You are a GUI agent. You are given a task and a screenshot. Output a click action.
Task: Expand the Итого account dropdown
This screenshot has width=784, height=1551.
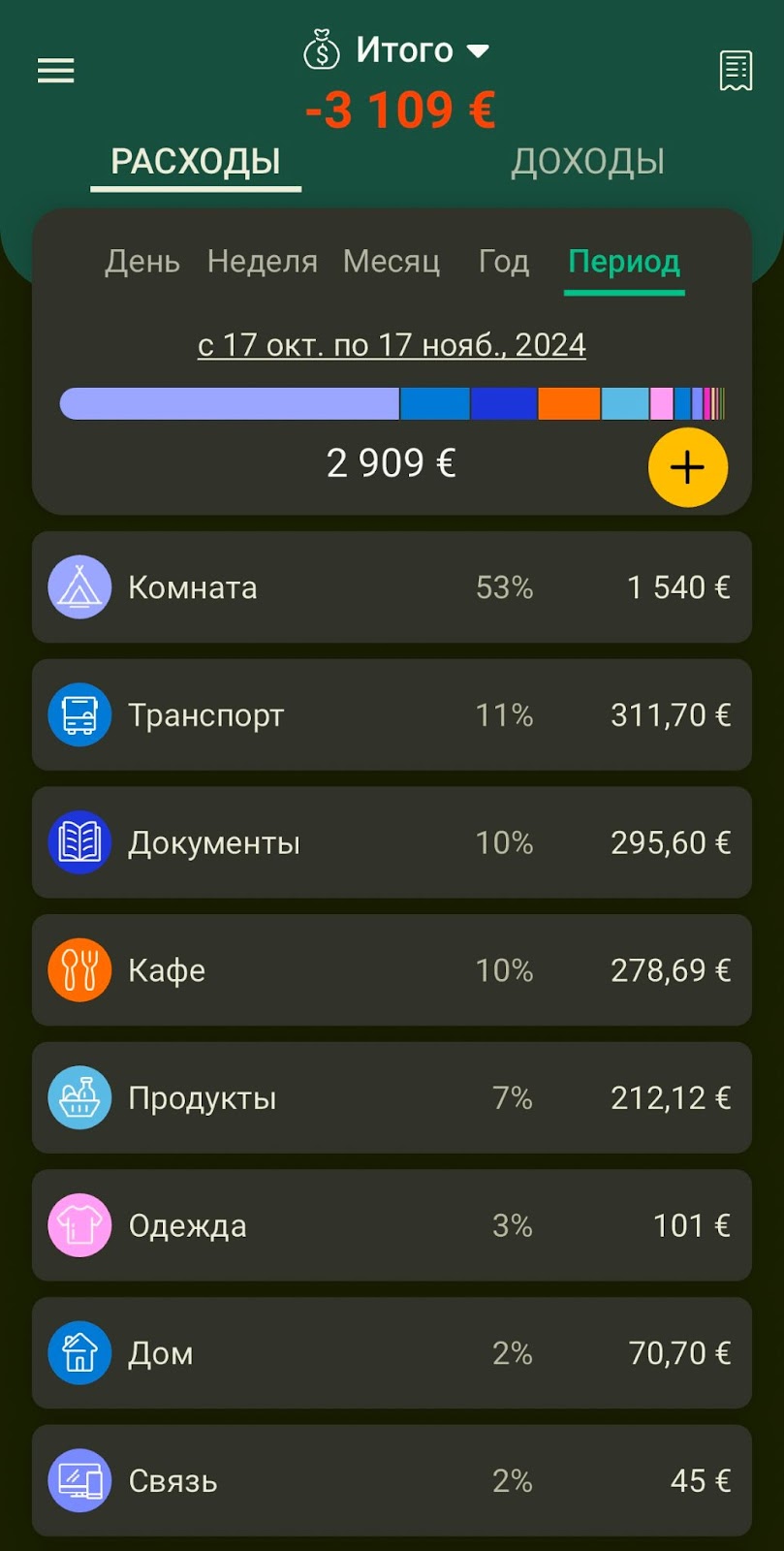click(x=396, y=49)
